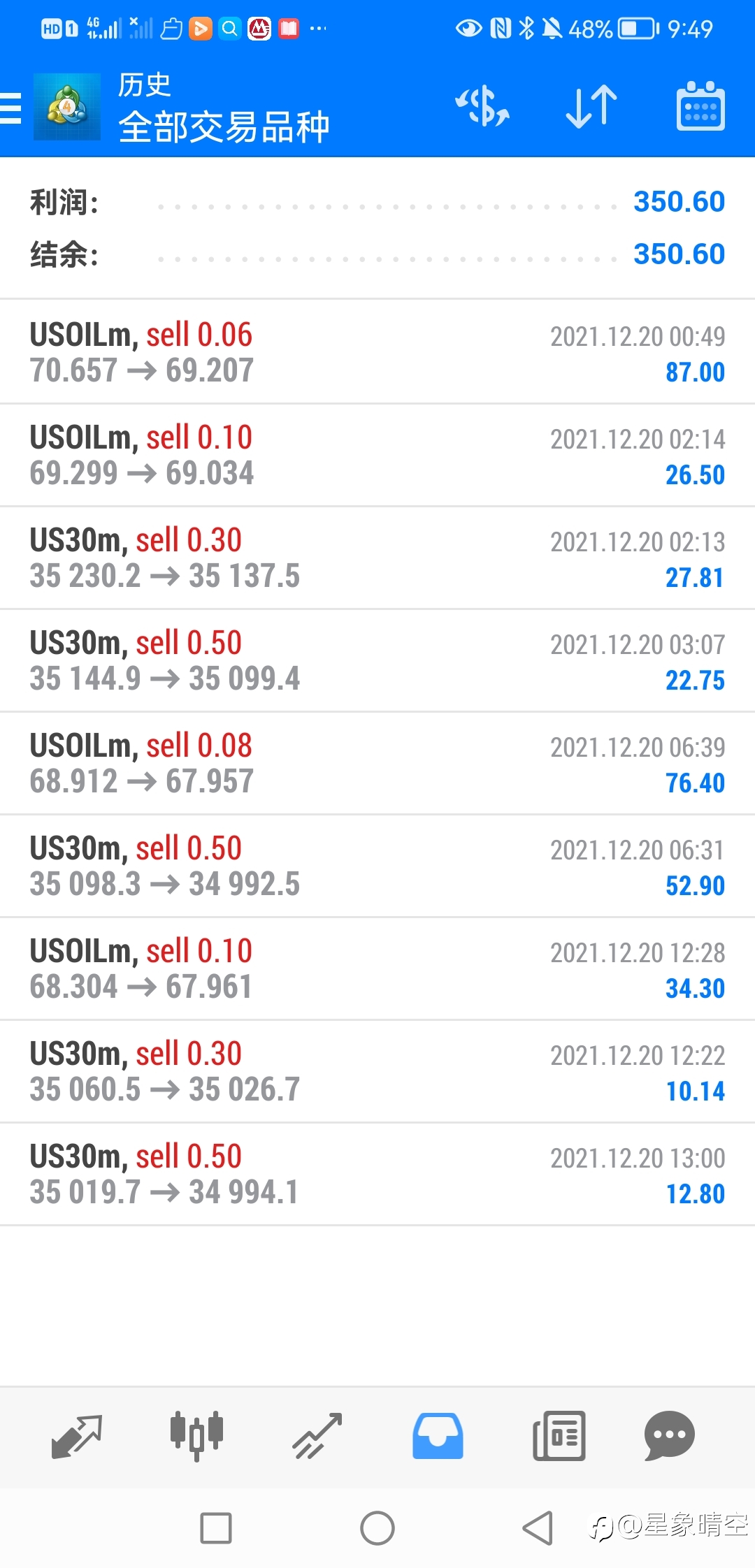The height and width of the screenshot is (1568, 755).
Task: Open USOILm sell 0.08 trade with profit 76.40
Action: pyautogui.click(x=377, y=763)
